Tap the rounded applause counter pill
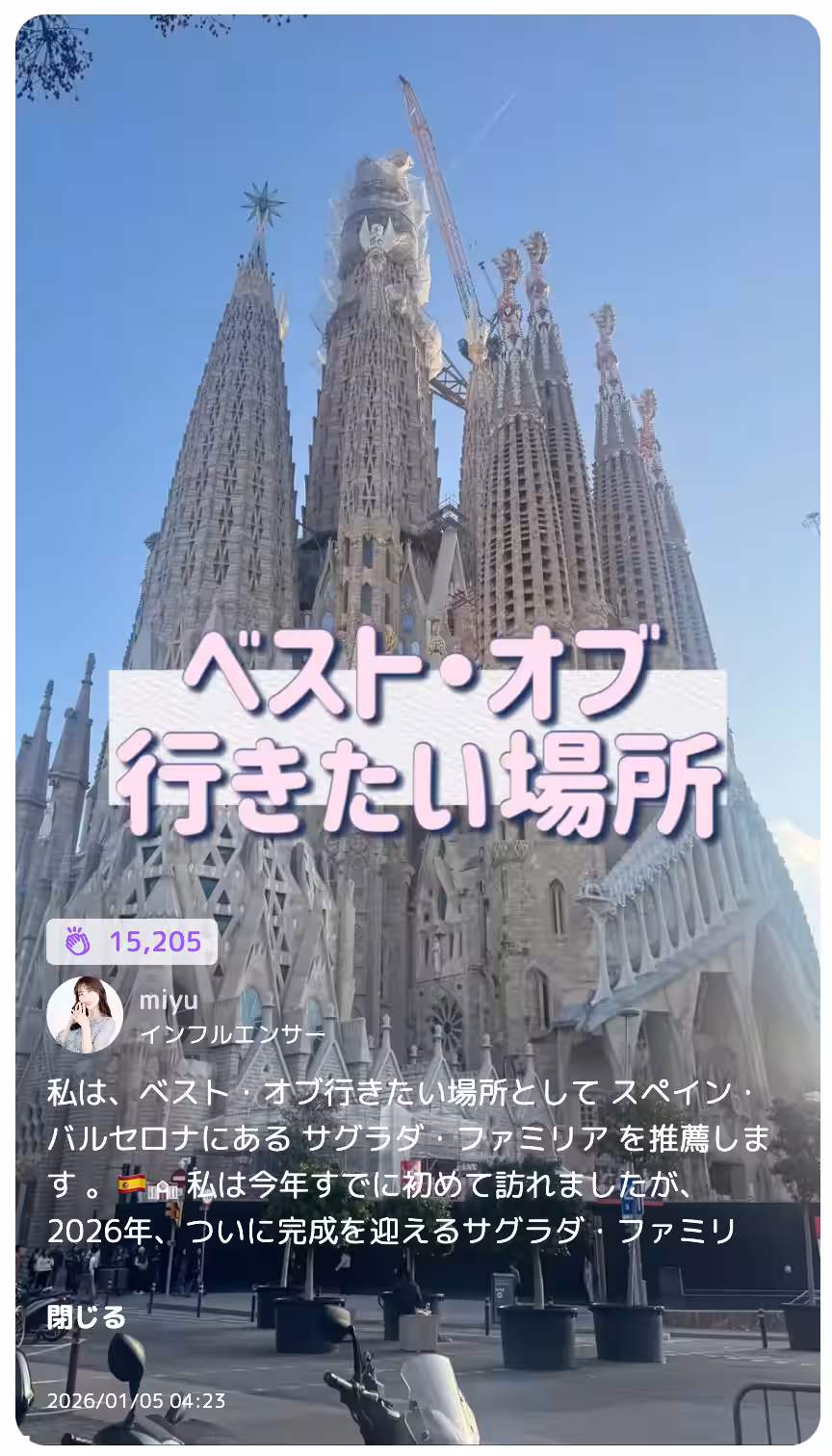832x1456 pixels. click(x=132, y=944)
